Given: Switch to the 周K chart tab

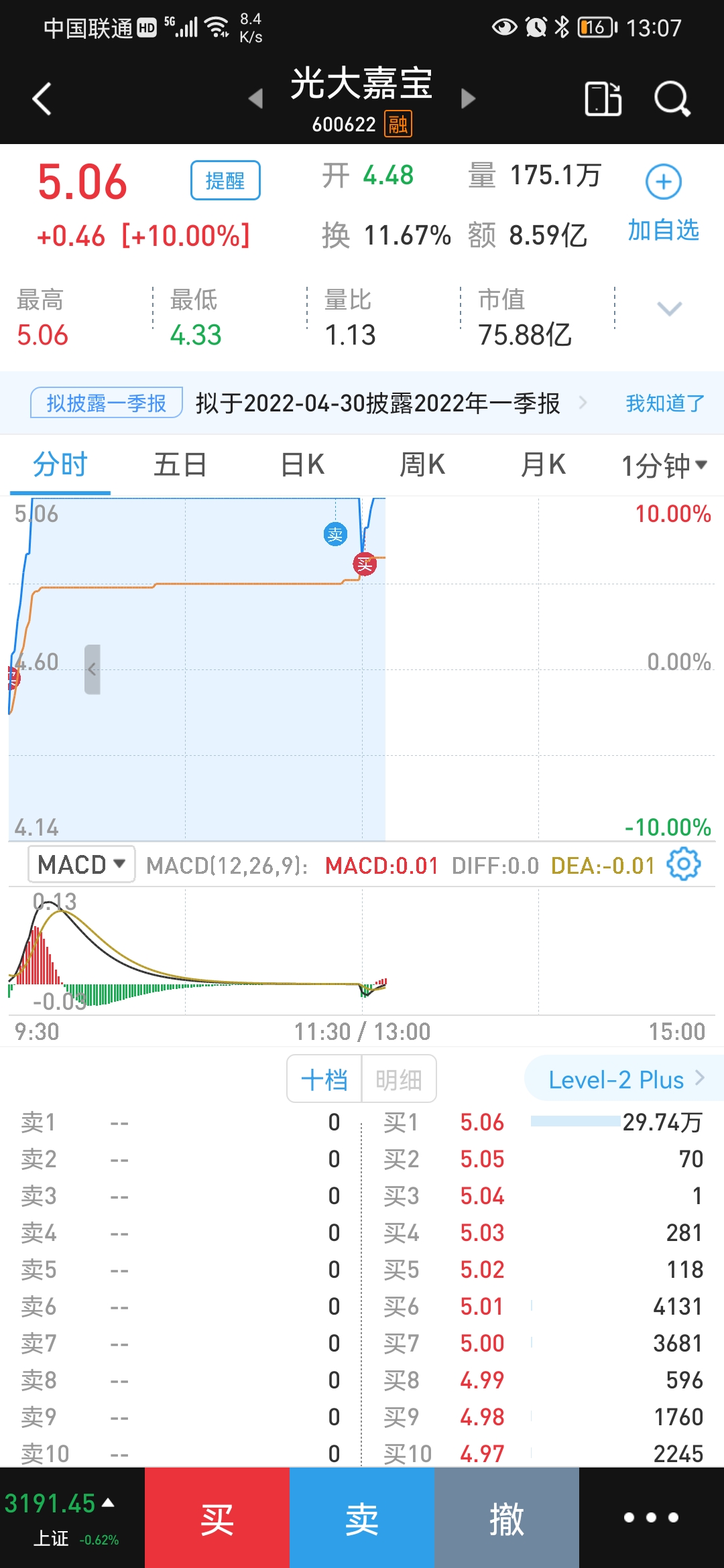Looking at the screenshot, I should [x=422, y=464].
